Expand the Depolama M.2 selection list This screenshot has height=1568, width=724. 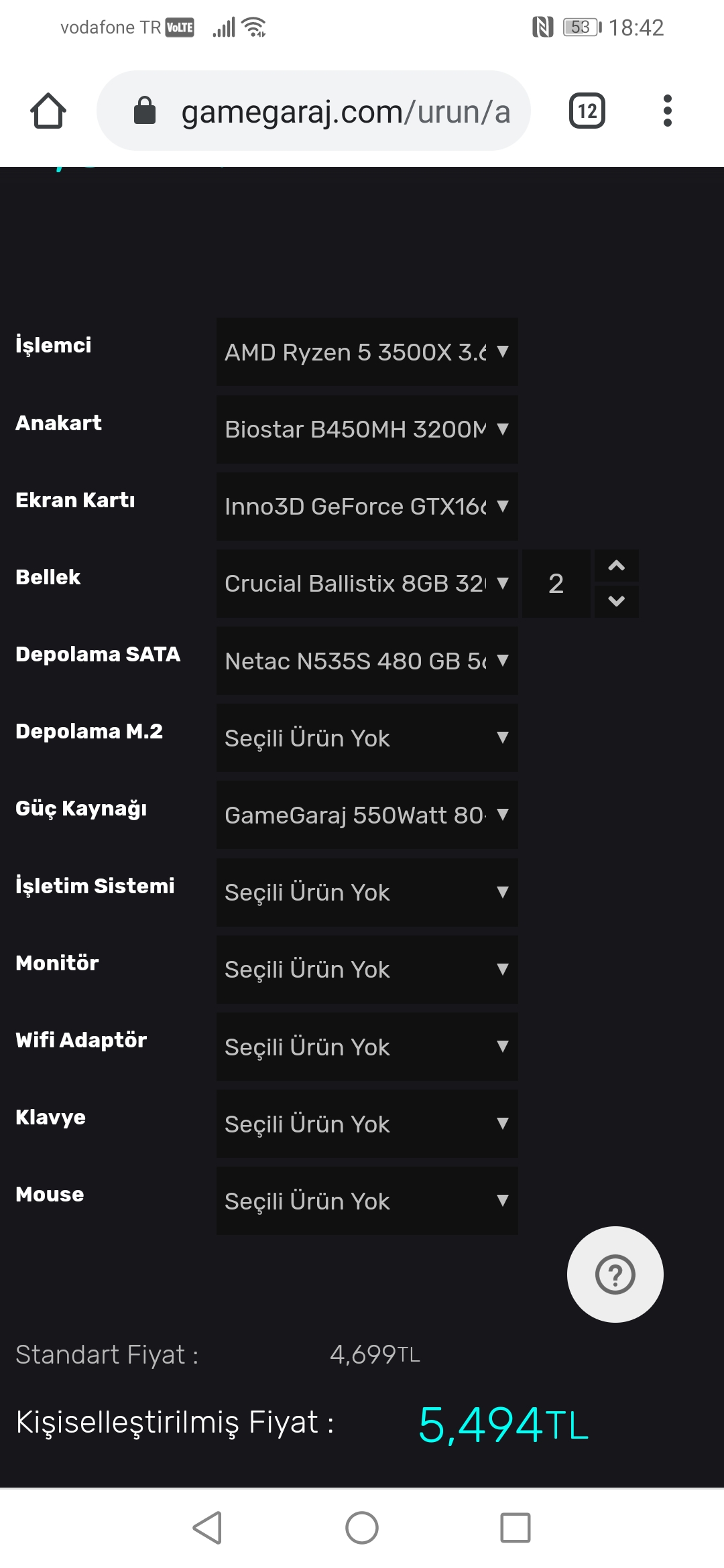tap(367, 738)
